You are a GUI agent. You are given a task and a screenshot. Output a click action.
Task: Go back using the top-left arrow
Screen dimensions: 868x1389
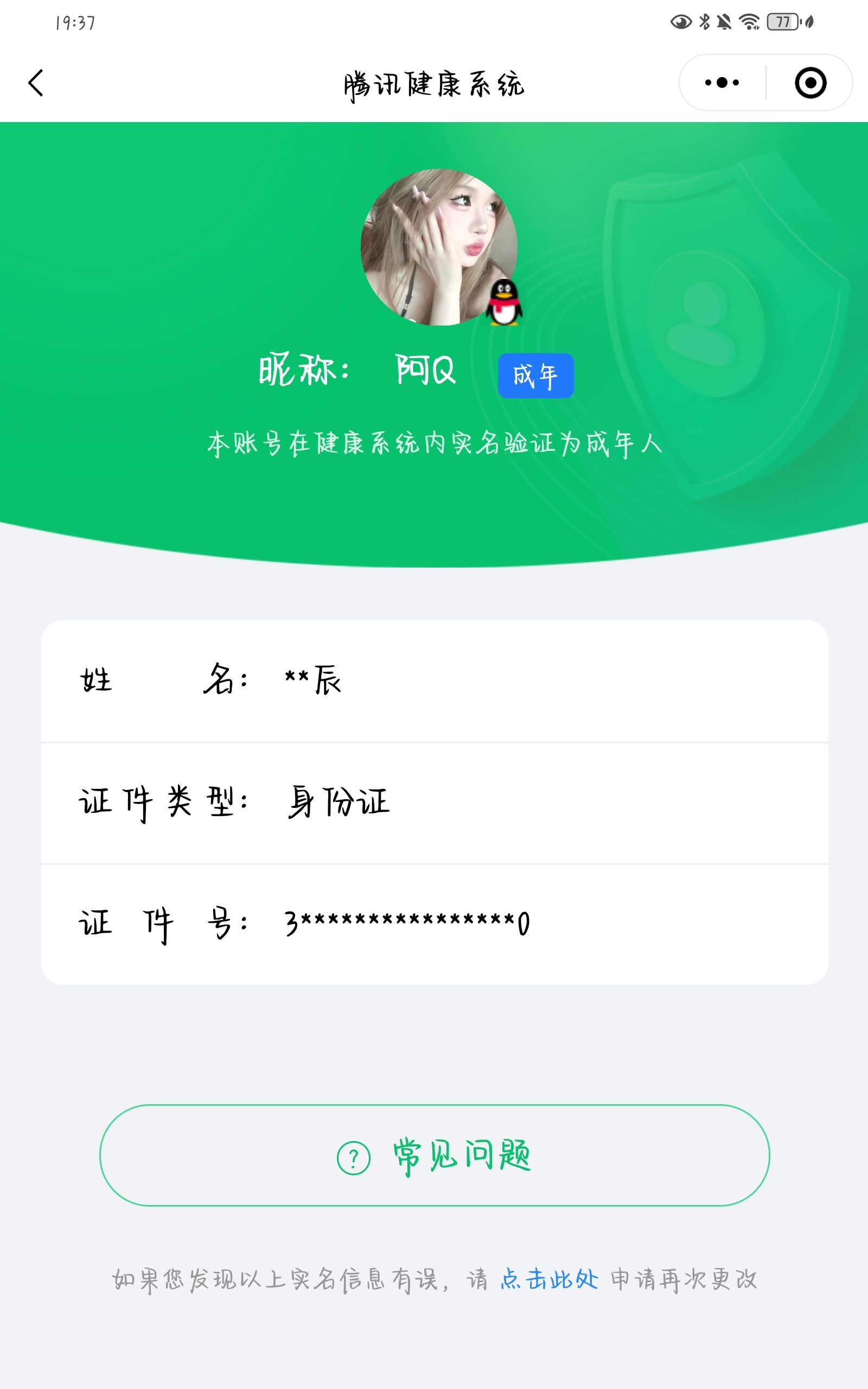point(36,82)
